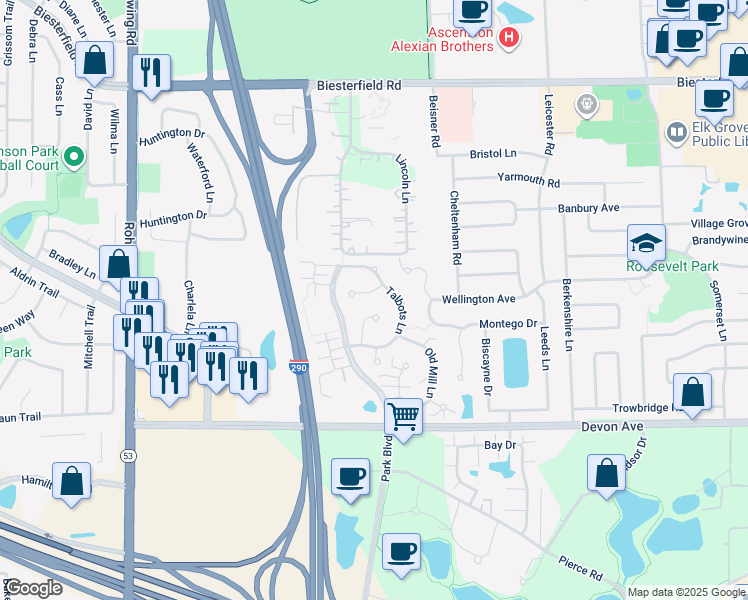Image resolution: width=748 pixels, height=600 pixels.
Task: Open the Elk Grove Public Library marker
Action: (676, 132)
